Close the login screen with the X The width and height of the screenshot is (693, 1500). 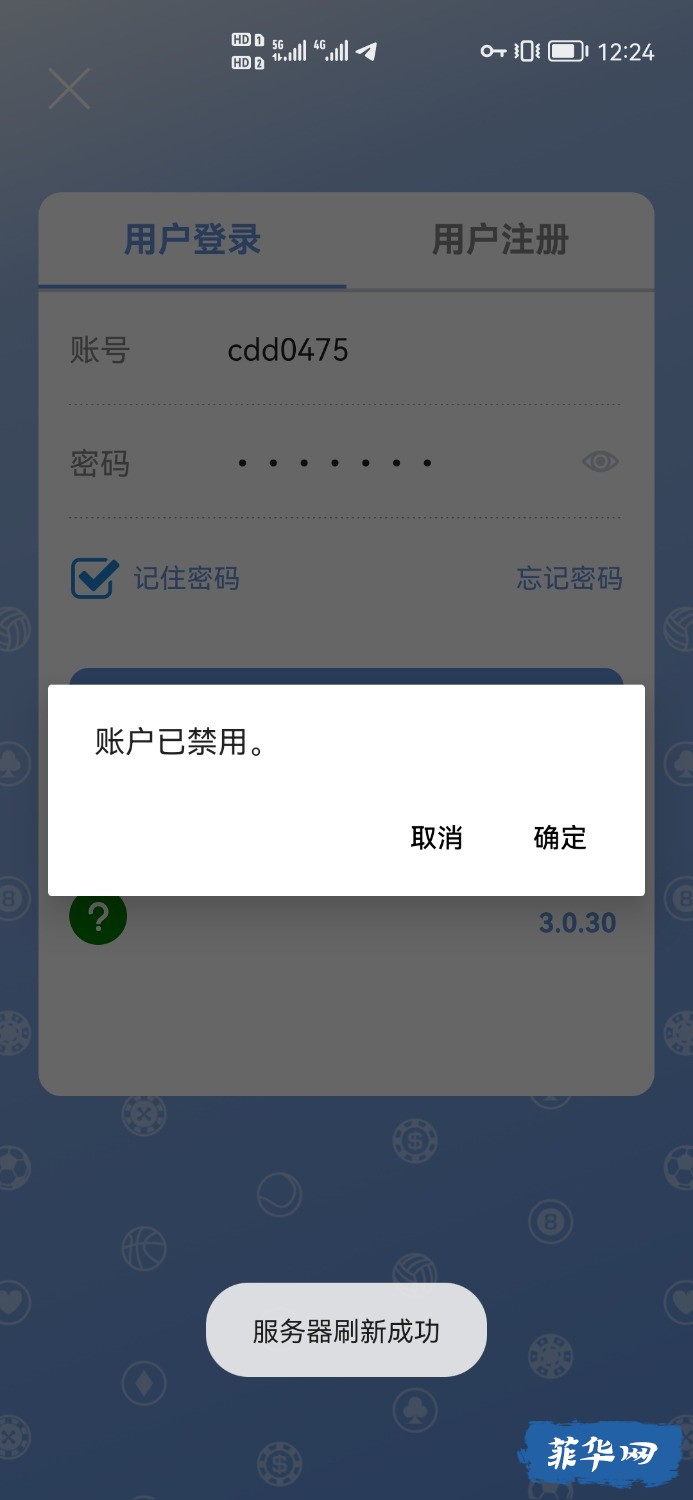69,89
